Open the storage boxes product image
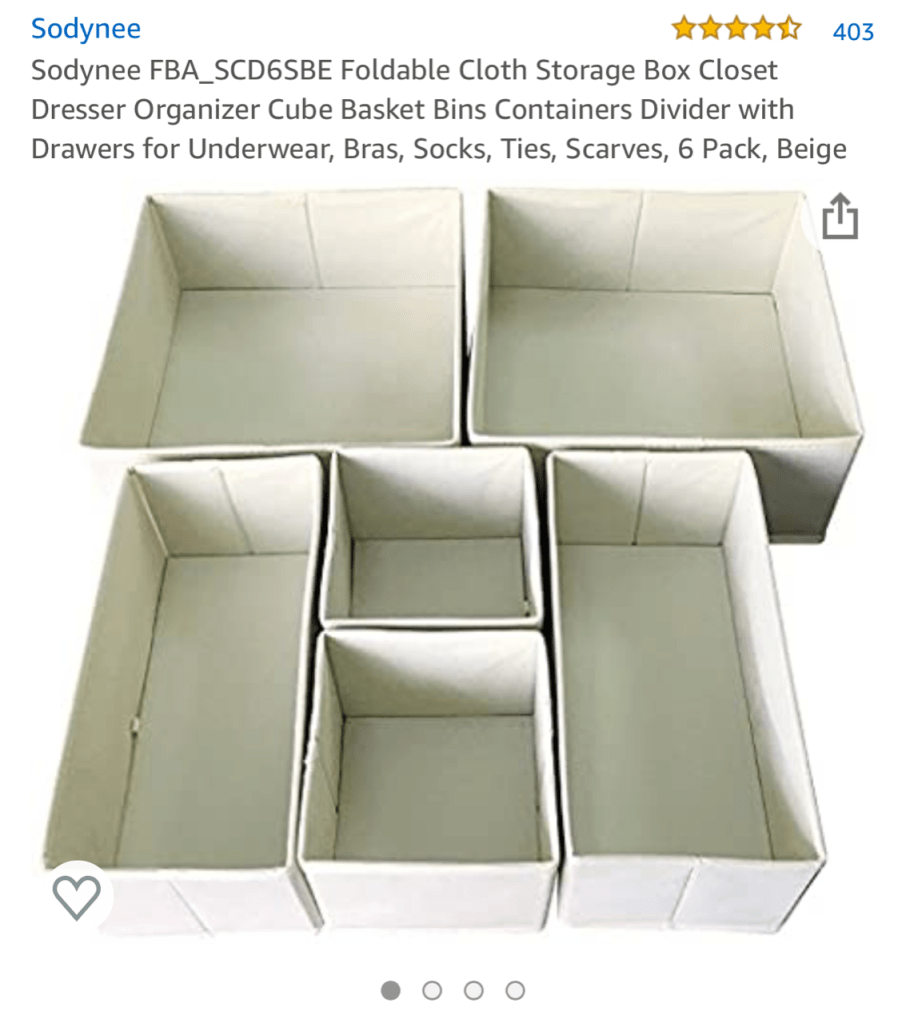 (x=450, y=560)
